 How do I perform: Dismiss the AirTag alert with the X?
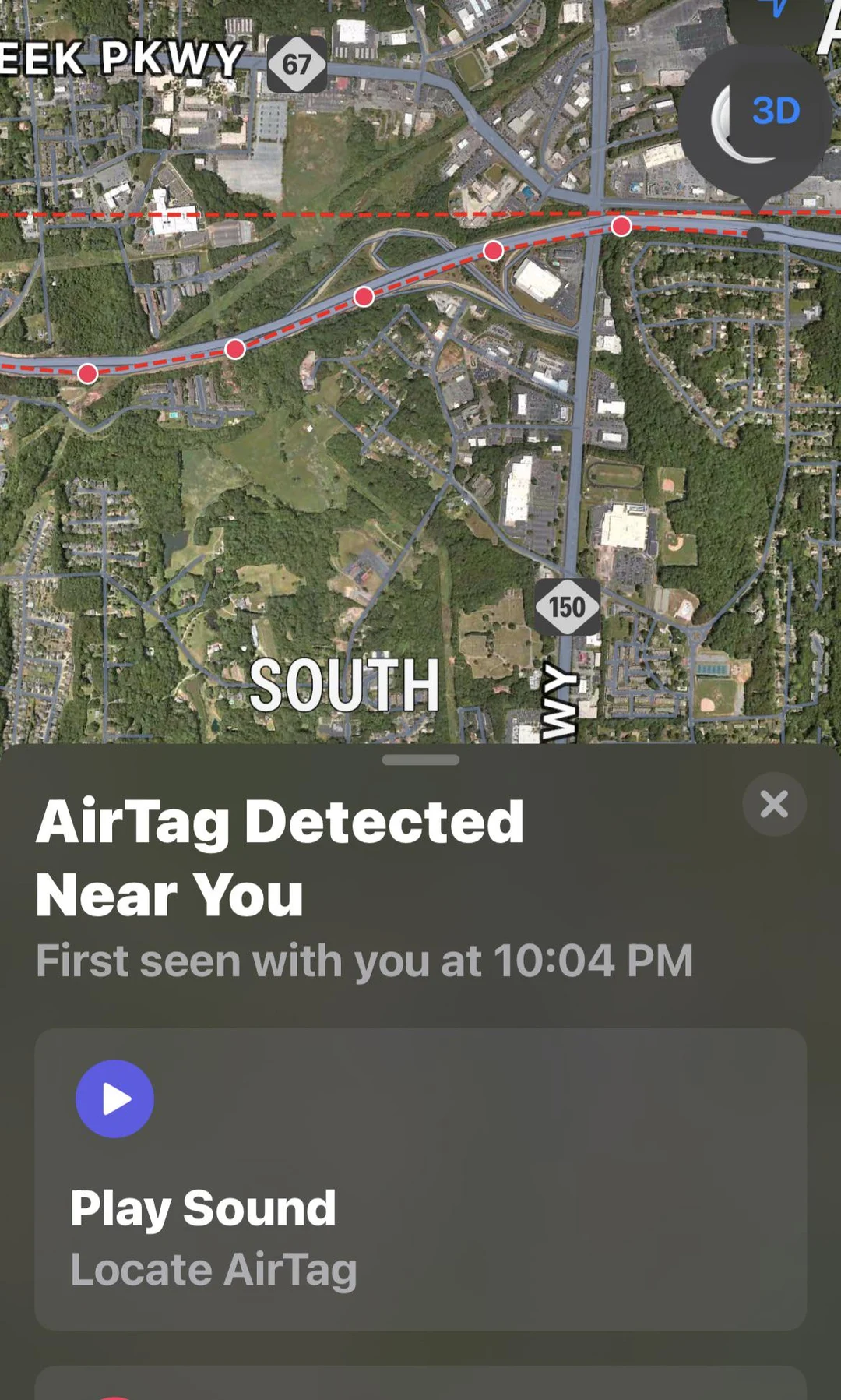[x=774, y=804]
